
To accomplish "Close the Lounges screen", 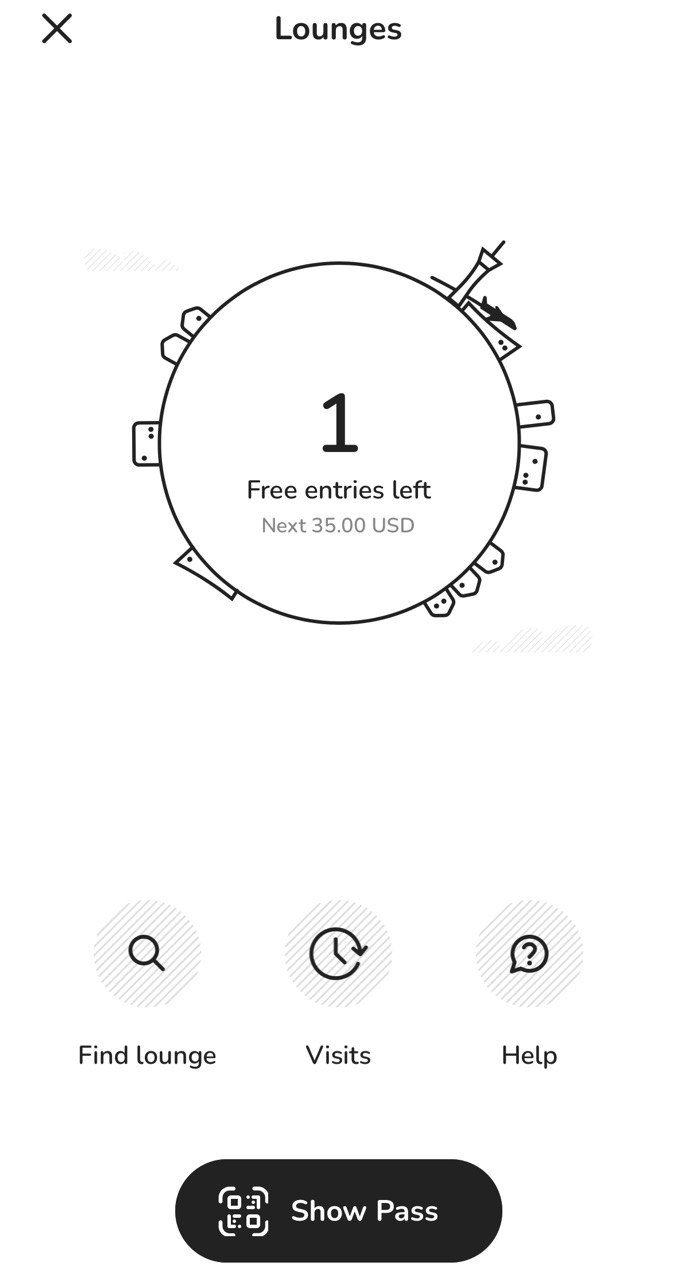I will click(57, 29).
